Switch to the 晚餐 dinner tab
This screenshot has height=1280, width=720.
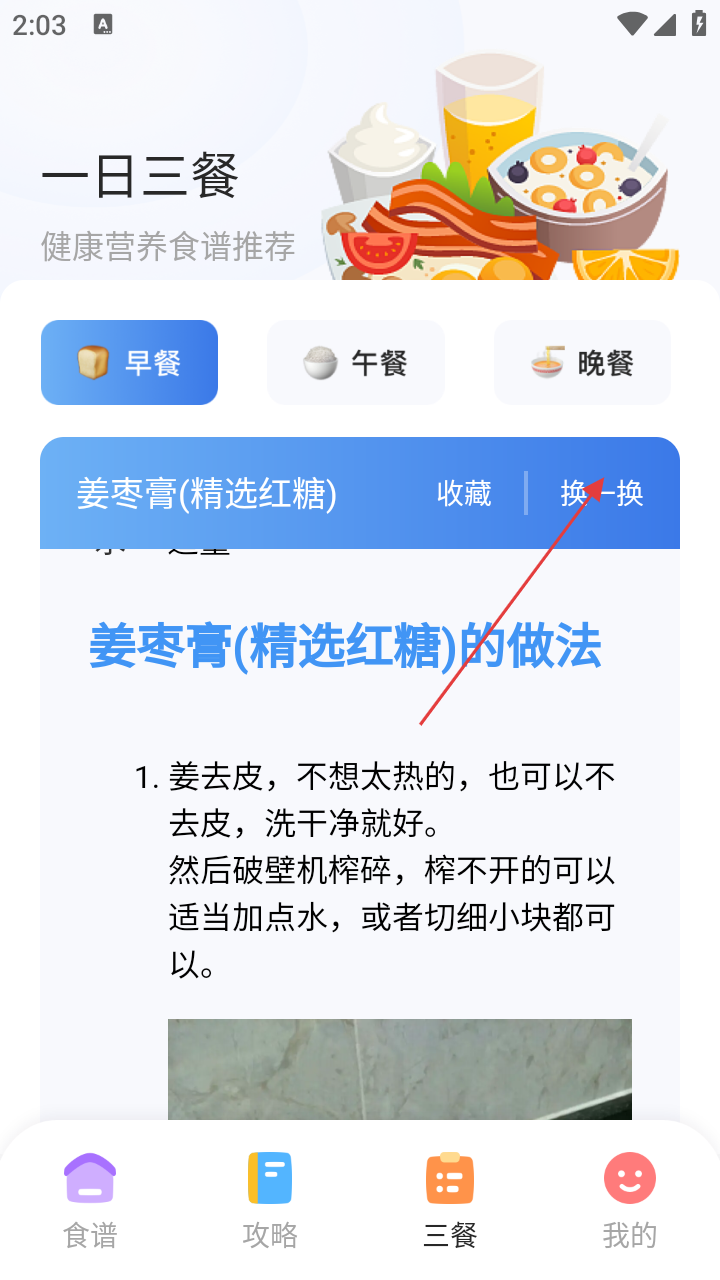pos(582,363)
